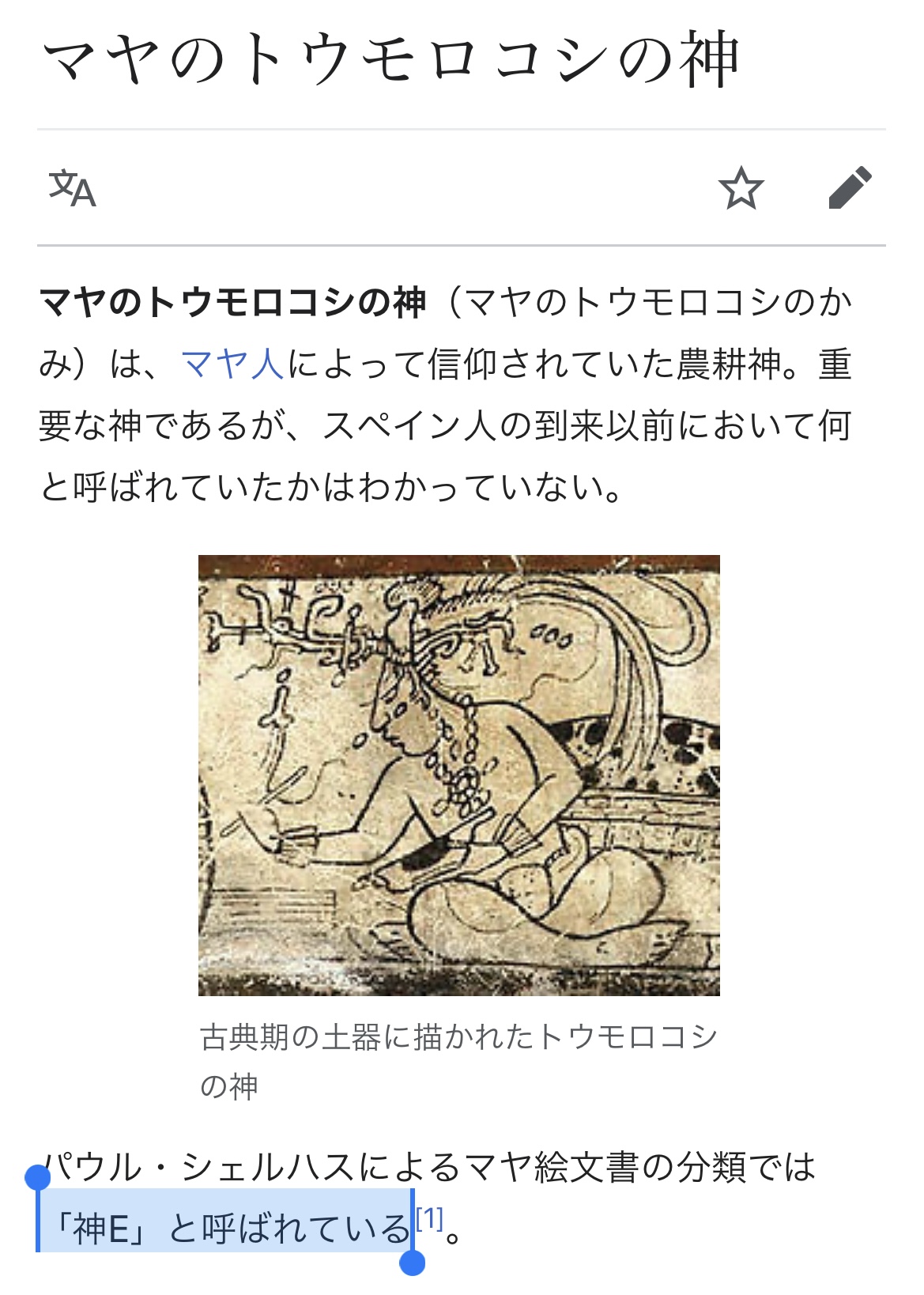Add this article to the watchlist
Viewport: 924px width, 1295px height.
[741, 189]
